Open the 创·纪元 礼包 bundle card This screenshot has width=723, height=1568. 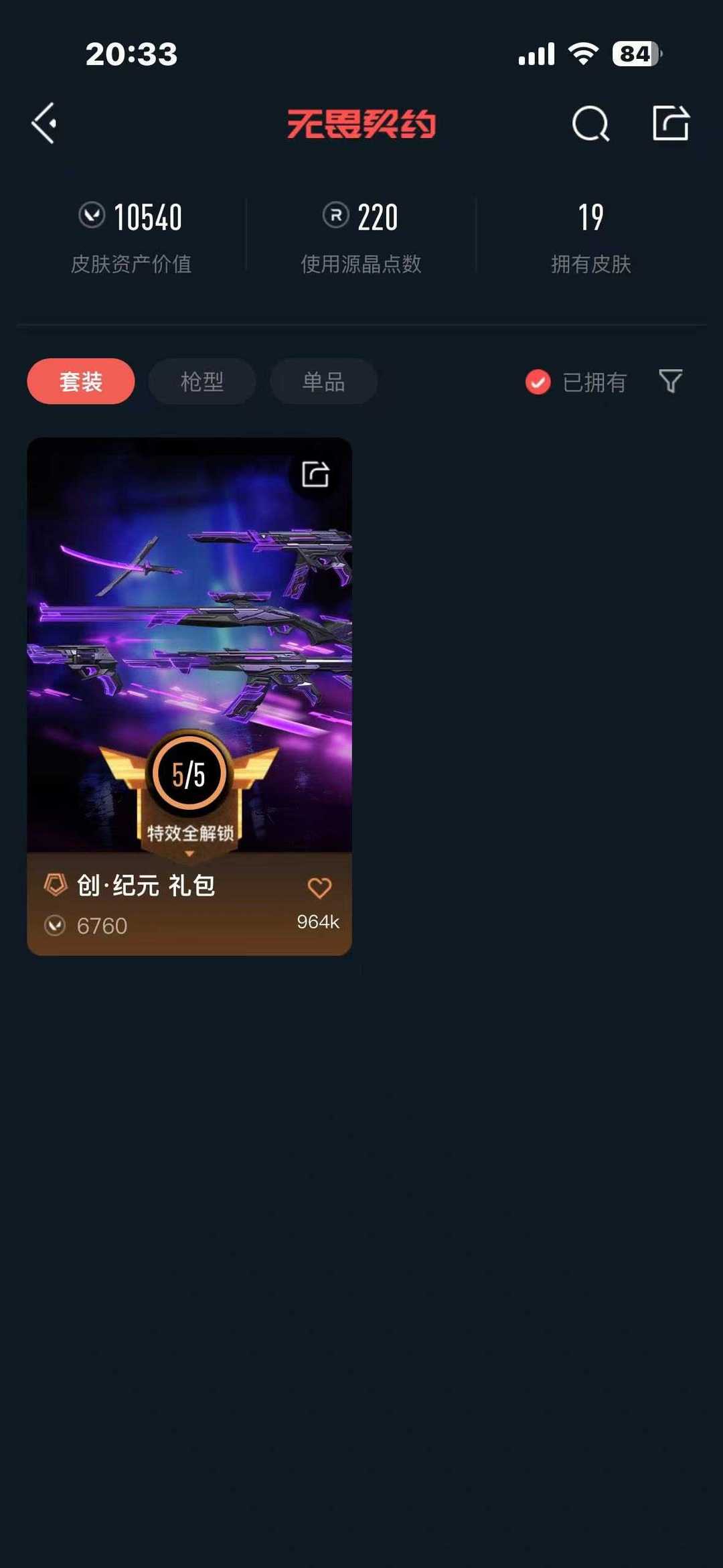pos(189,697)
